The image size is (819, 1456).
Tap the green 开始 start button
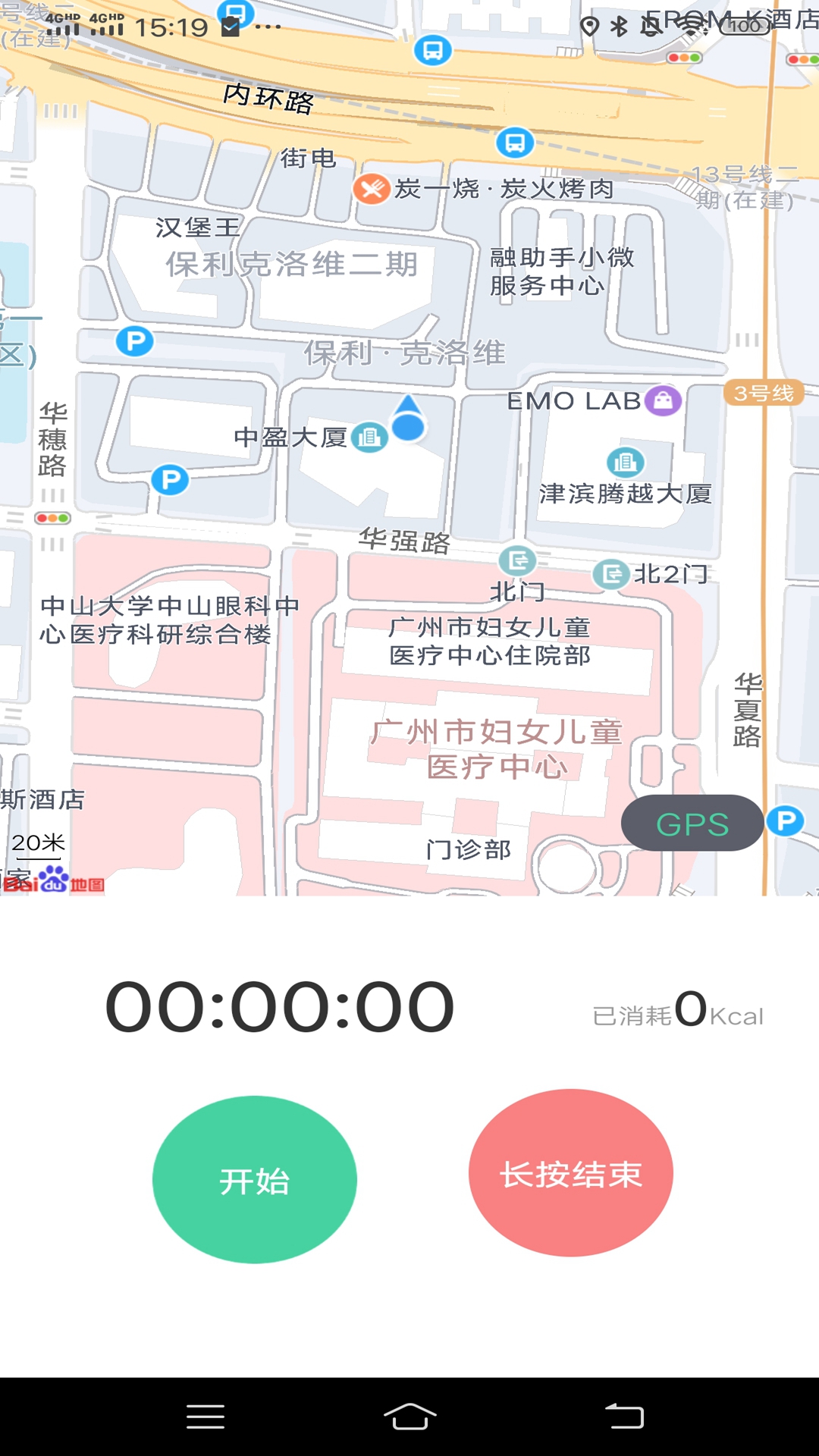click(x=254, y=1179)
